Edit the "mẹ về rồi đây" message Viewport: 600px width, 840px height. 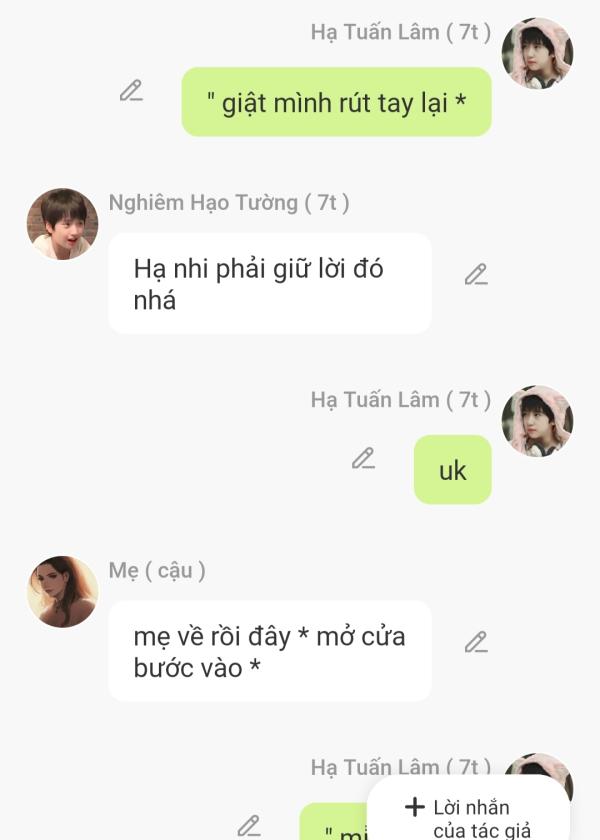click(476, 642)
